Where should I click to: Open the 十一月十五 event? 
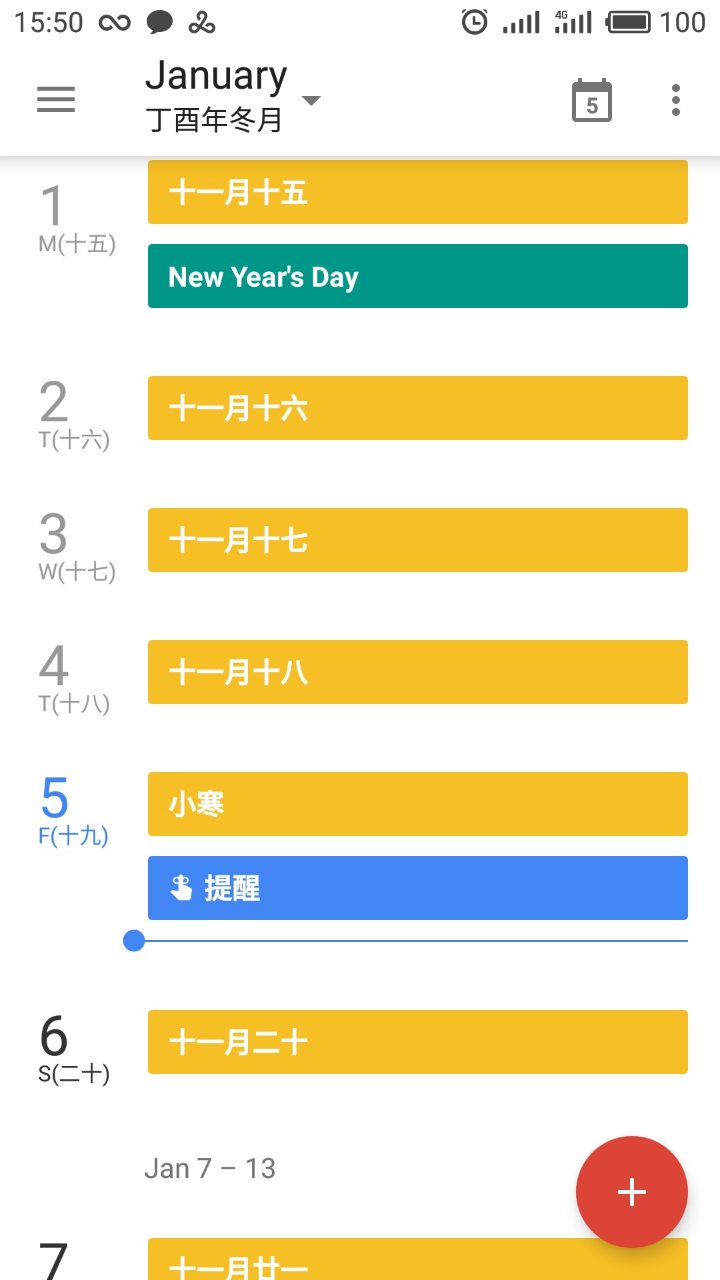tap(418, 192)
